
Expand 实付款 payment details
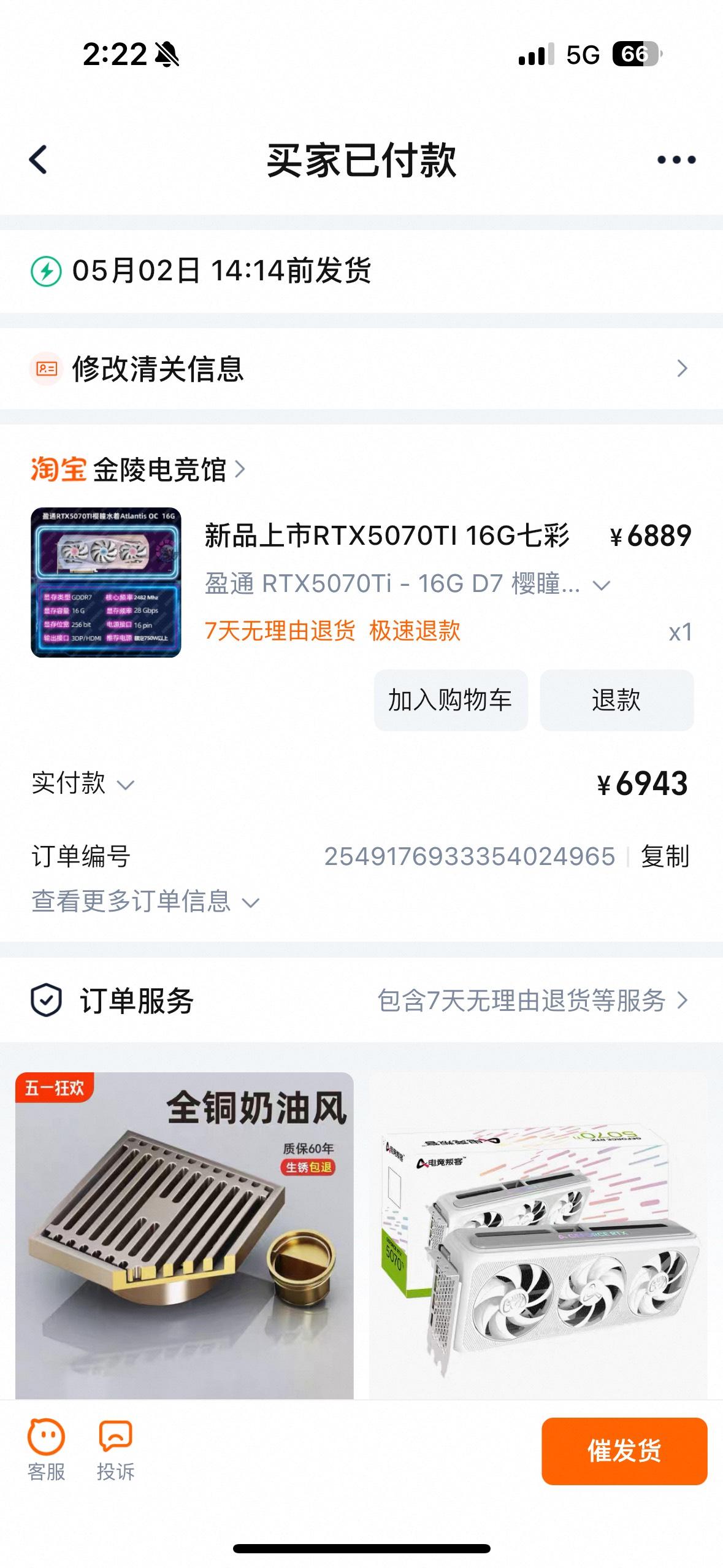pyautogui.click(x=83, y=783)
